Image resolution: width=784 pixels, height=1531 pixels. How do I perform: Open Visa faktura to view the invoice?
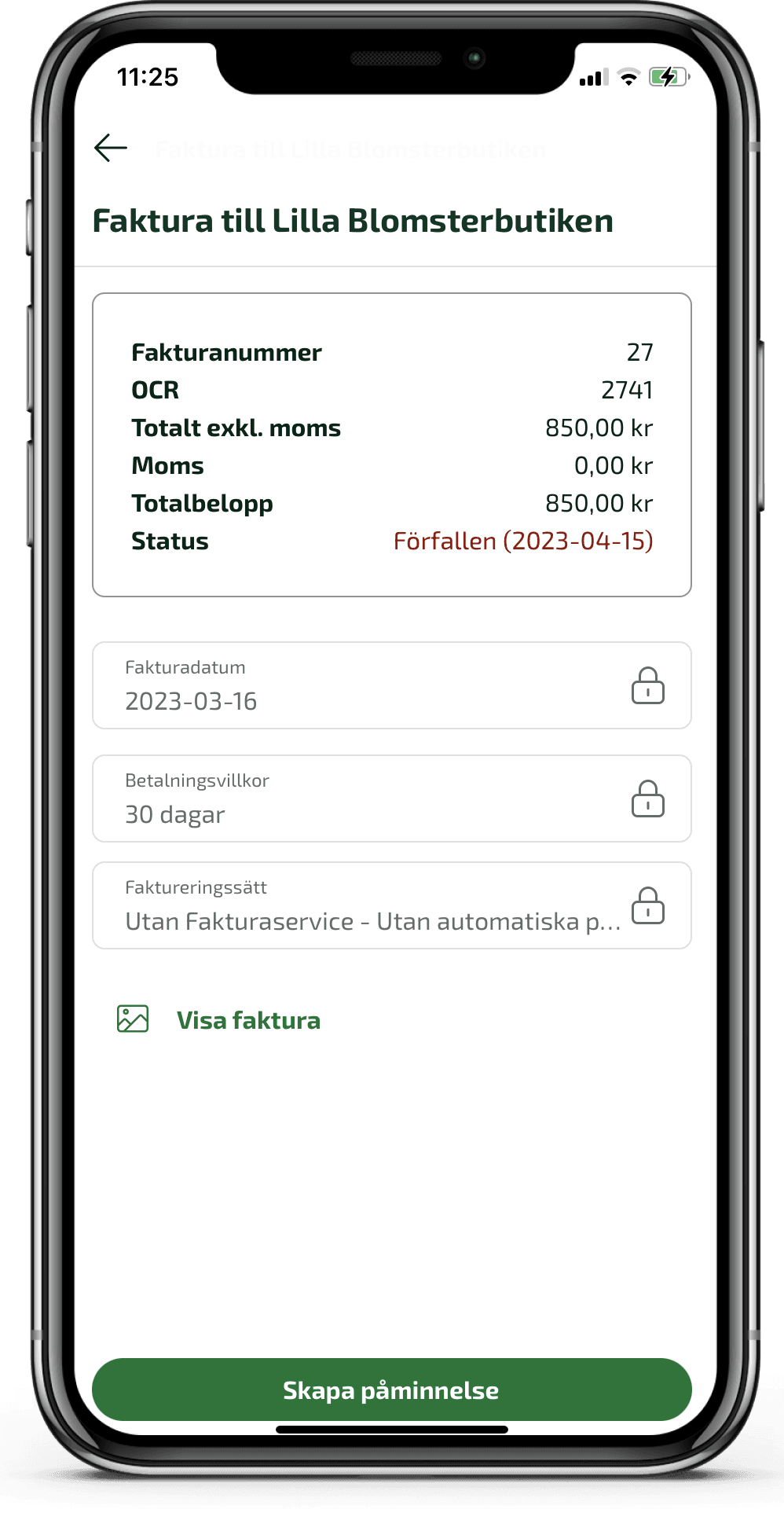(247, 1020)
